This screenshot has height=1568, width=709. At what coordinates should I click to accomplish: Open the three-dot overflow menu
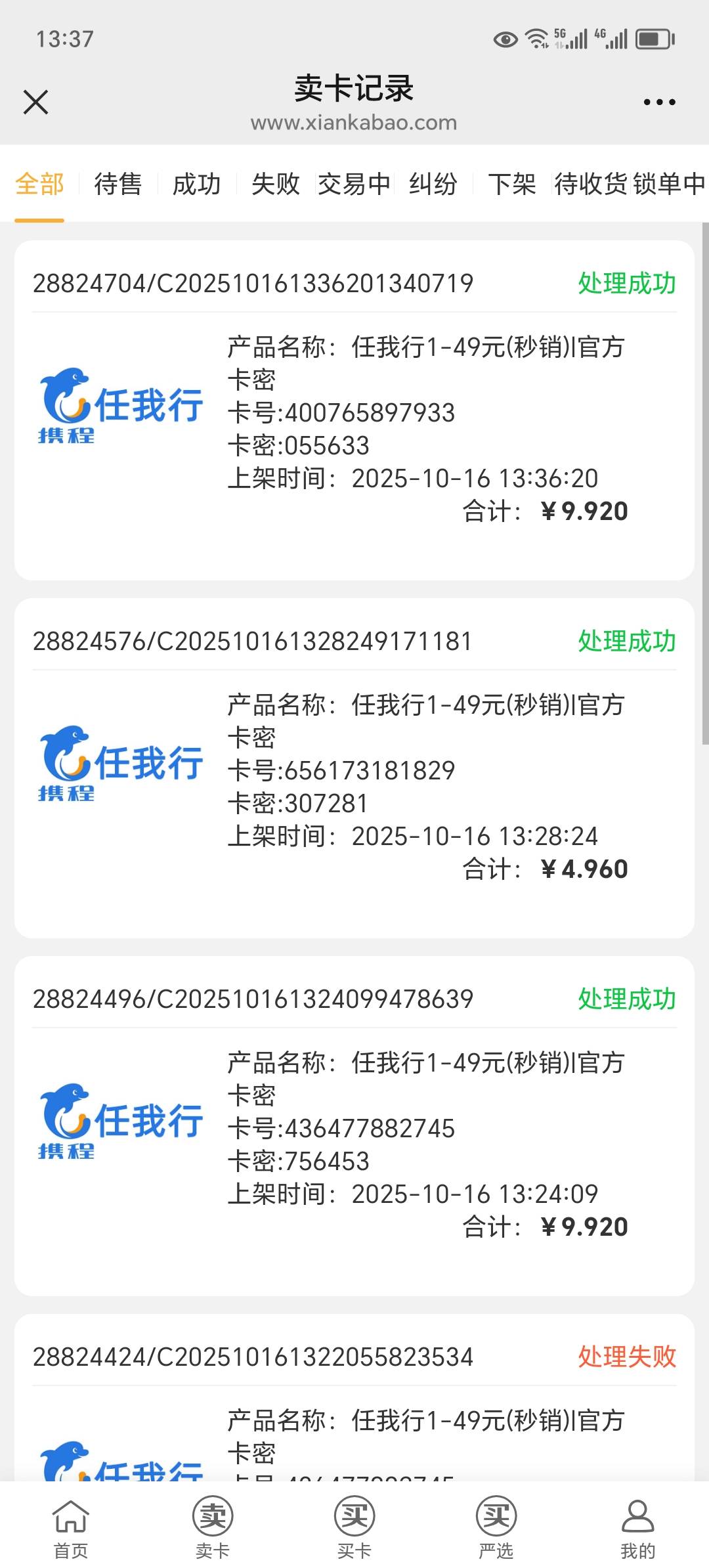(x=659, y=102)
